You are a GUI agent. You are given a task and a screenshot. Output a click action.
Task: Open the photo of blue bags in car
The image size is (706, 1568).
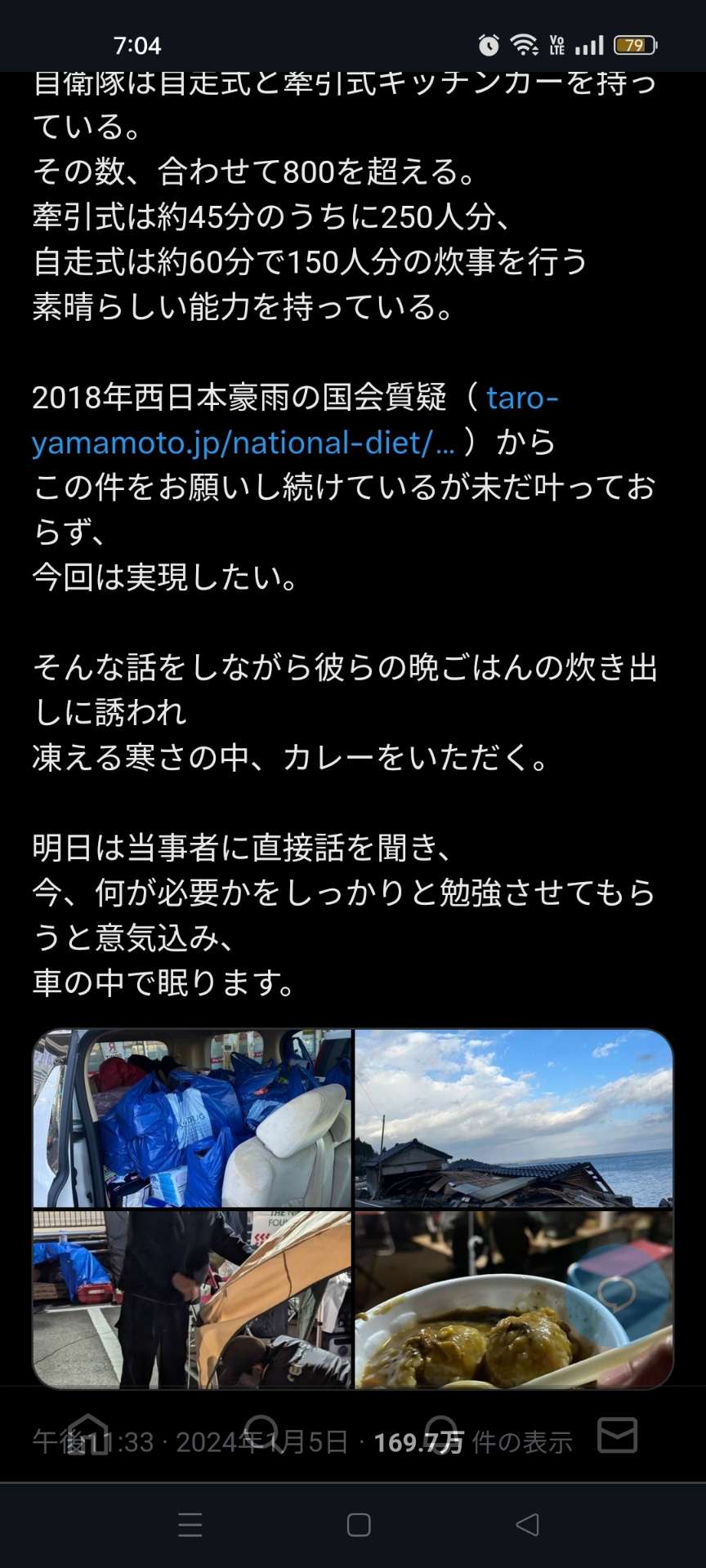click(x=192, y=1118)
